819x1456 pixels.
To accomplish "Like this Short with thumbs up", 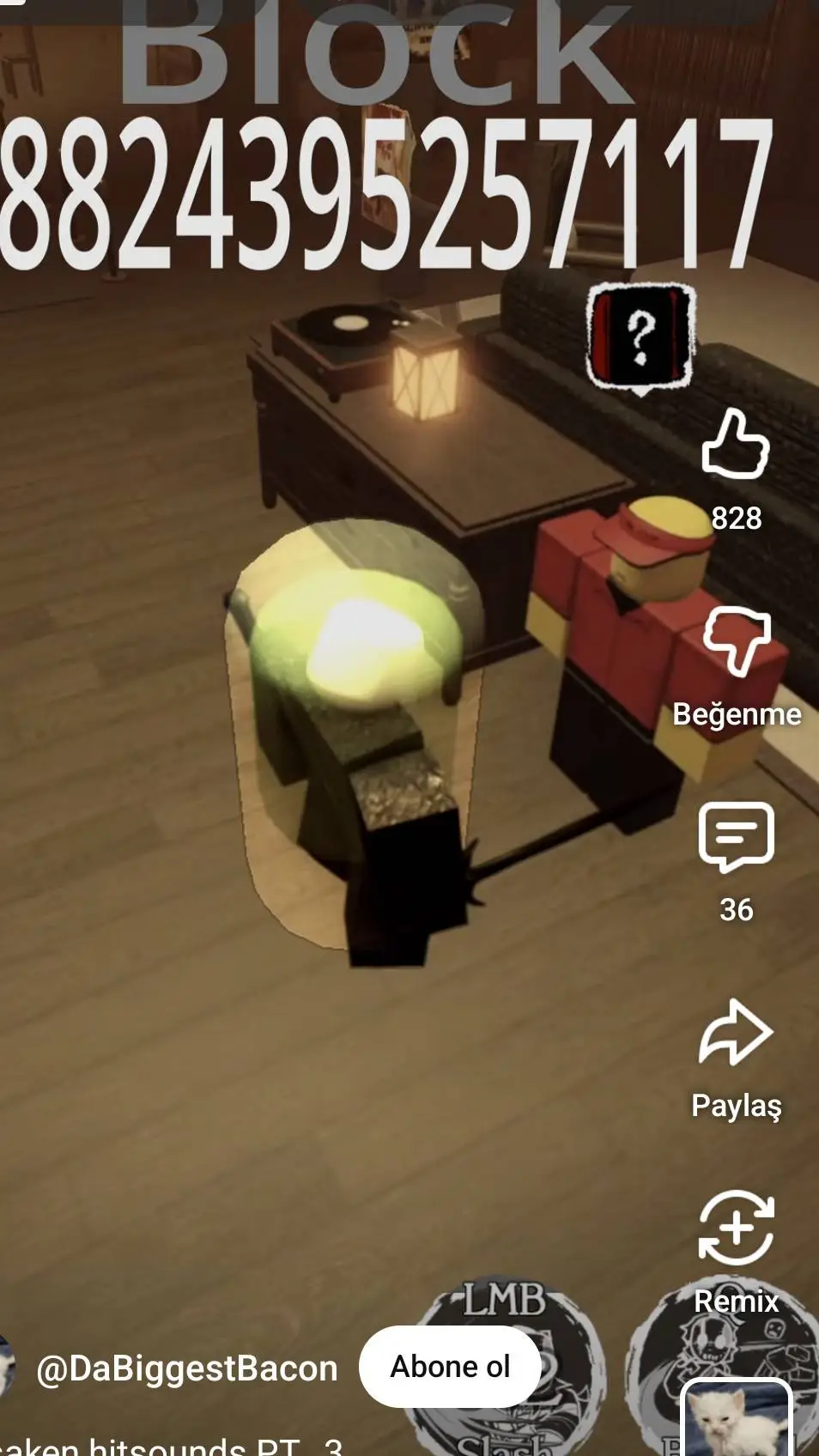I will tap(736, 445).
